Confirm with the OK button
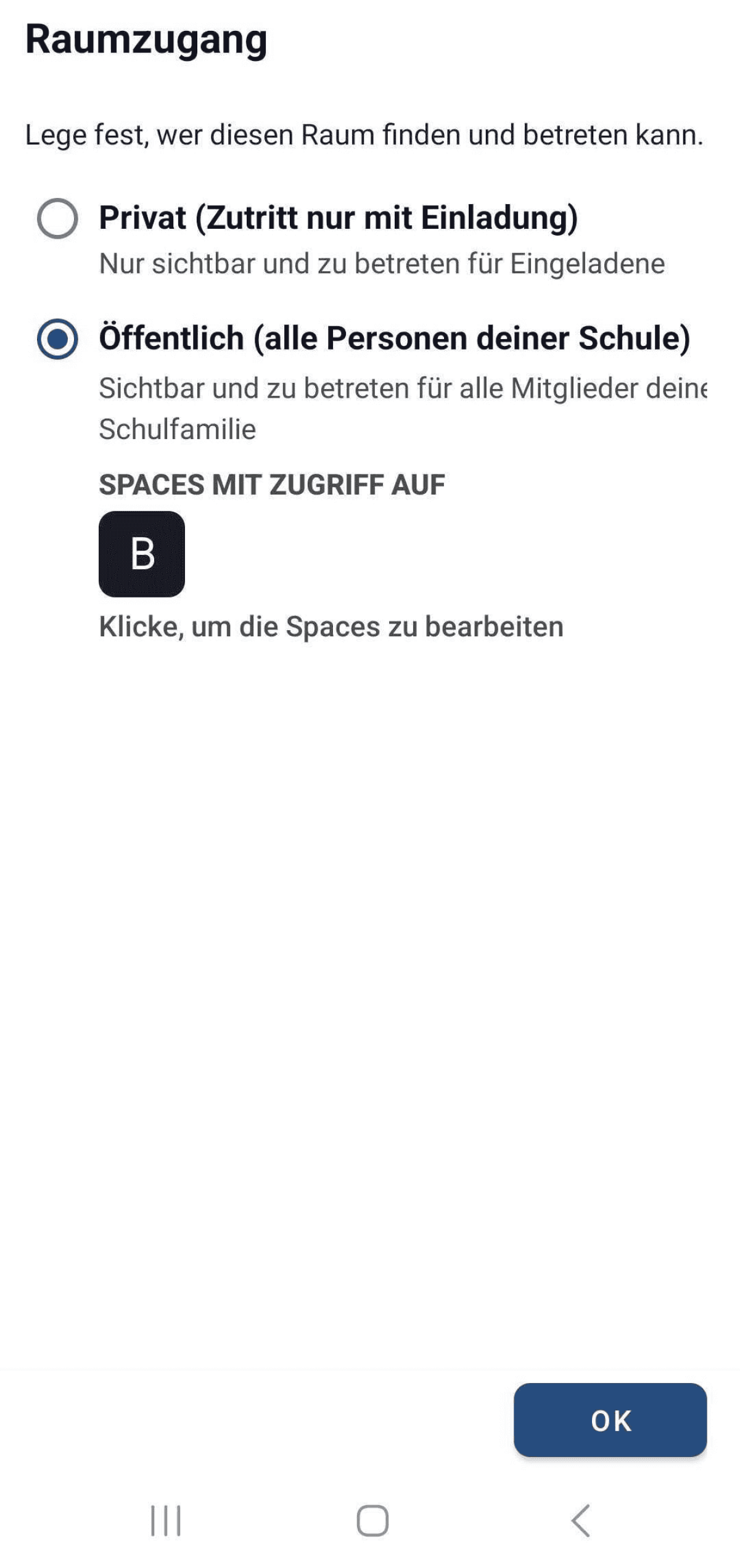The width and height of the screenshot is (740, 1568). (x=610, y=1420)
